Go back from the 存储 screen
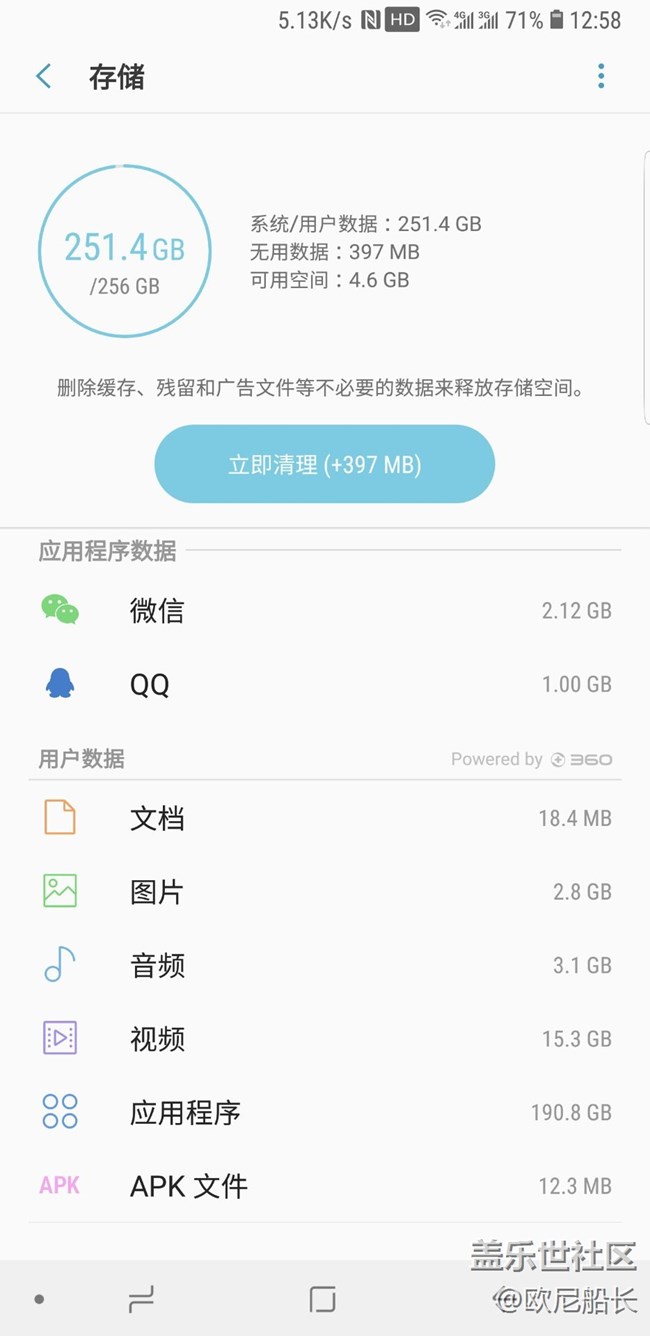Screen dimensions: 650x1336 [44, 77]
